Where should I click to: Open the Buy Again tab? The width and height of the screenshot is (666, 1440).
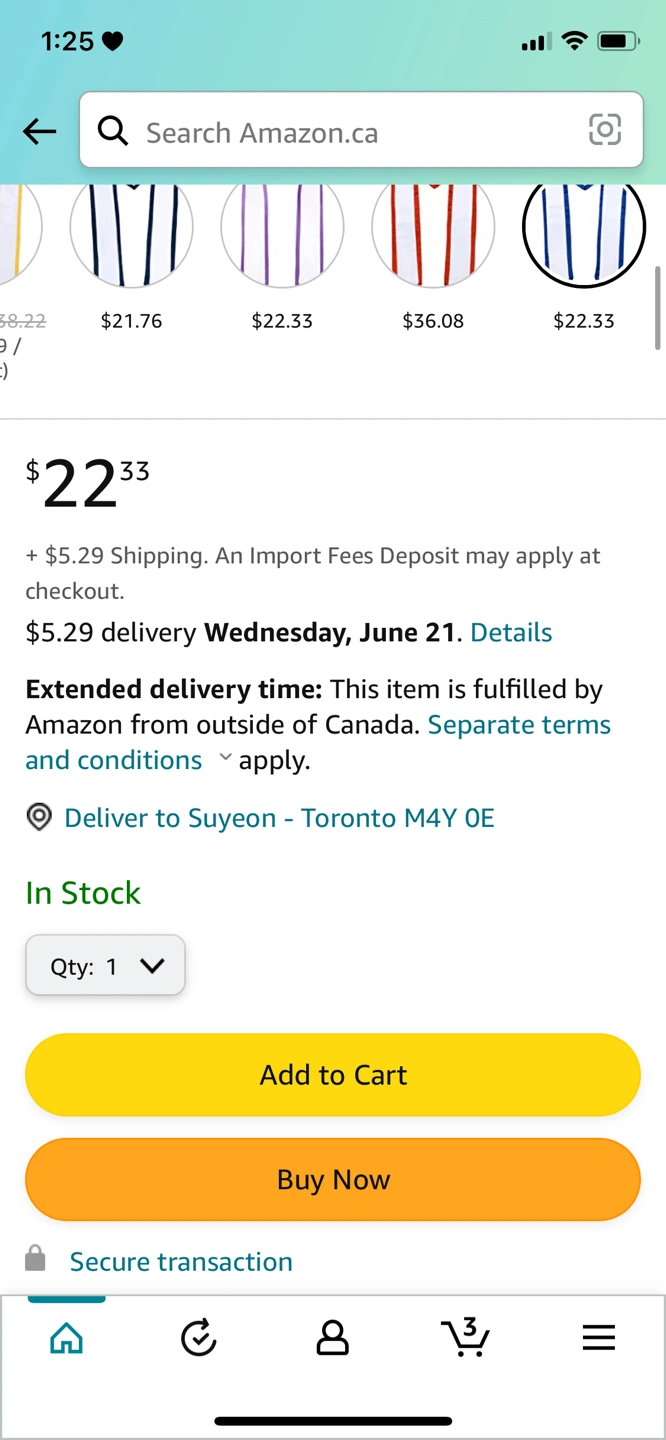pos(199,1338)
